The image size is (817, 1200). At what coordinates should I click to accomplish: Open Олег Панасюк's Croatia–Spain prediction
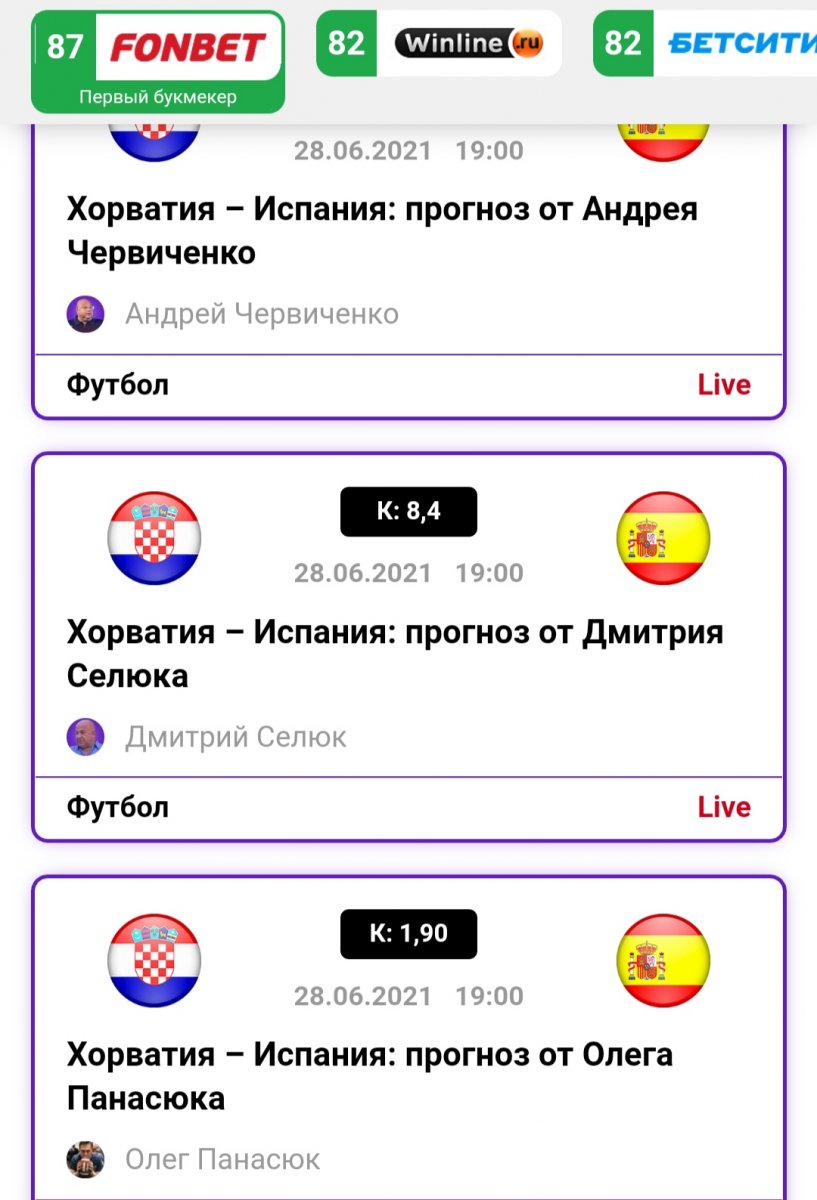tap(369, 1076)
